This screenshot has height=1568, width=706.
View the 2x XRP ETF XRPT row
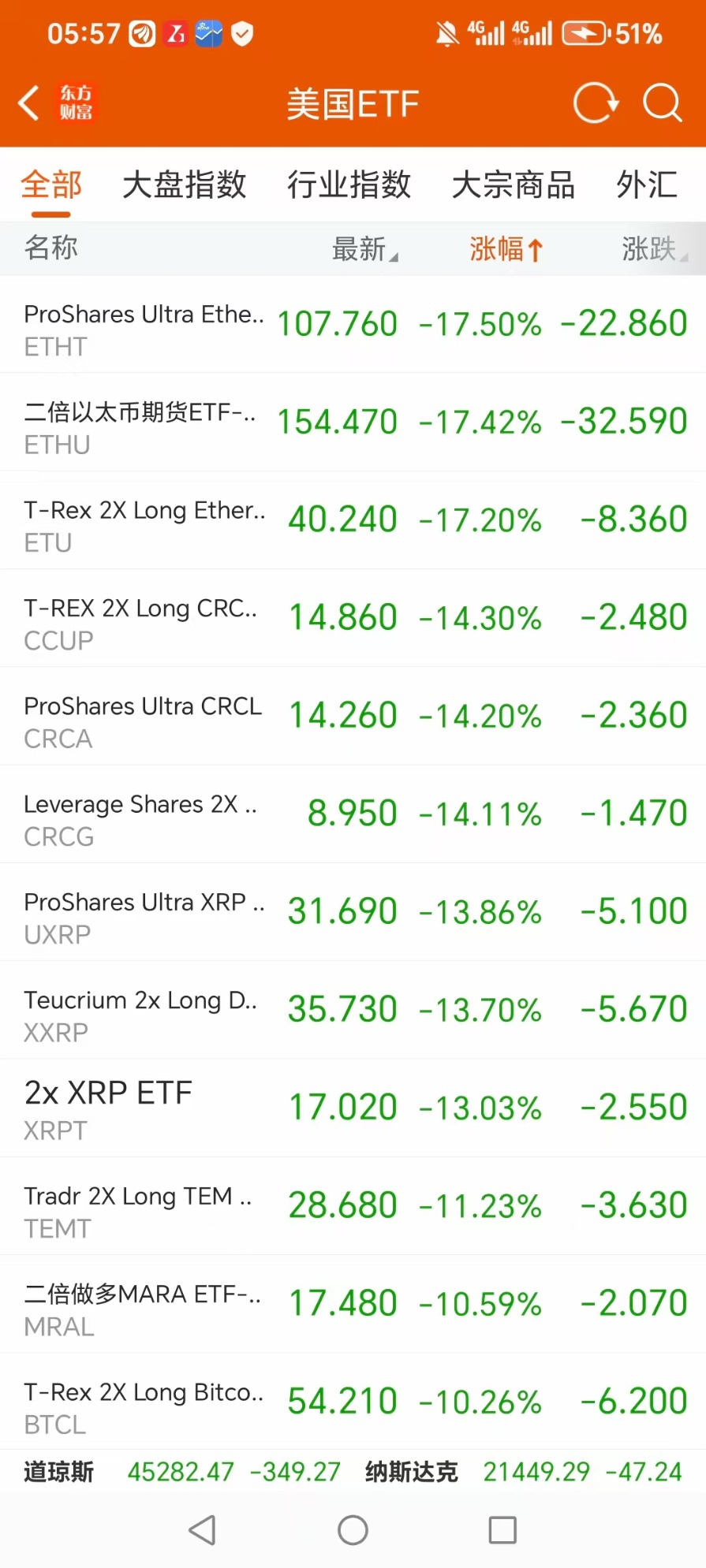pos(353,1108)
